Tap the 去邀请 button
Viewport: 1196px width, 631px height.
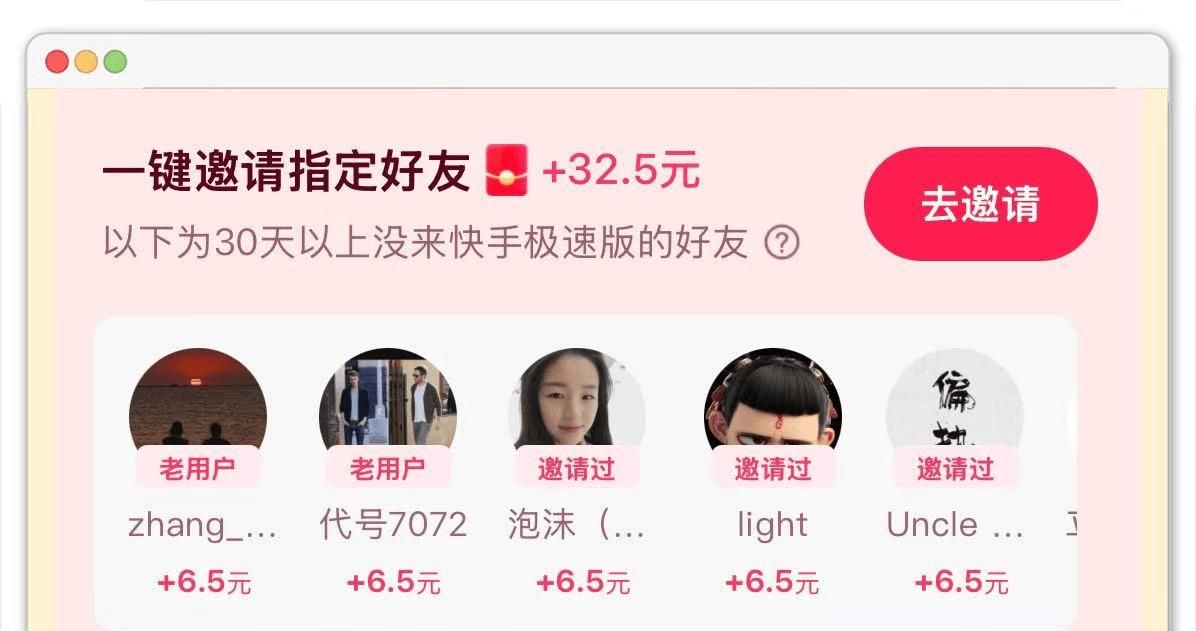click(x=980, y=203)
